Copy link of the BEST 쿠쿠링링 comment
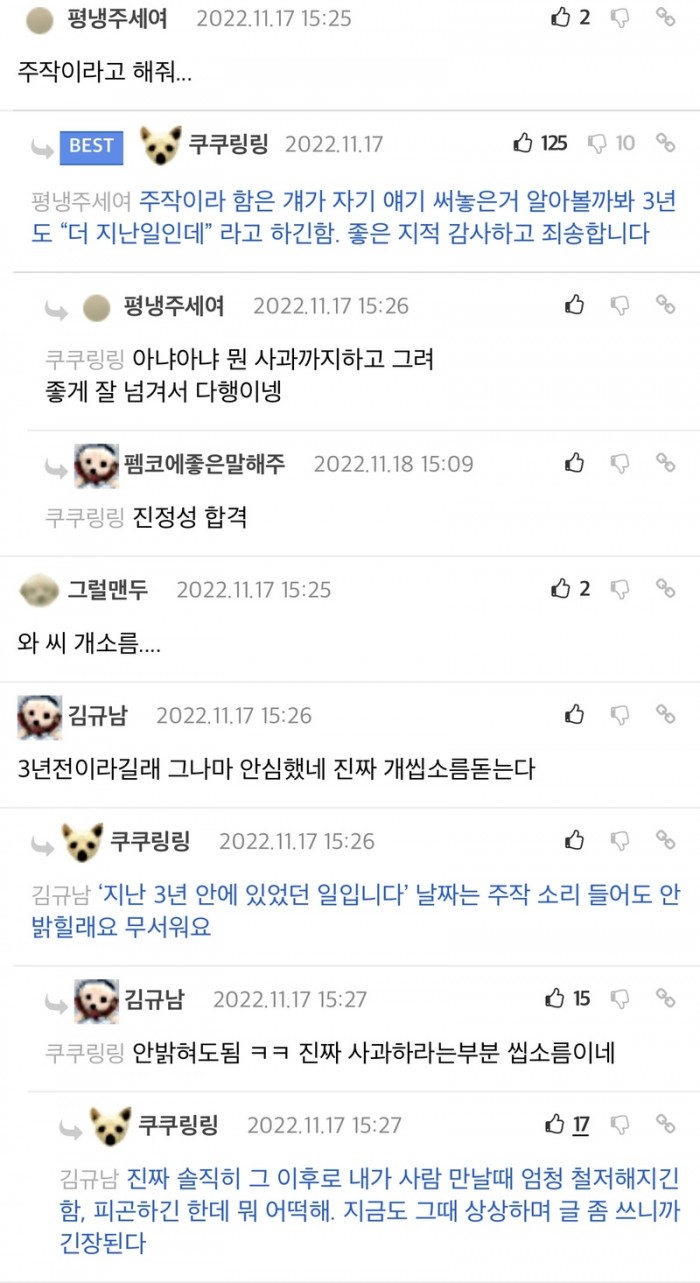 pyautogui.click(x=665, y=143)
